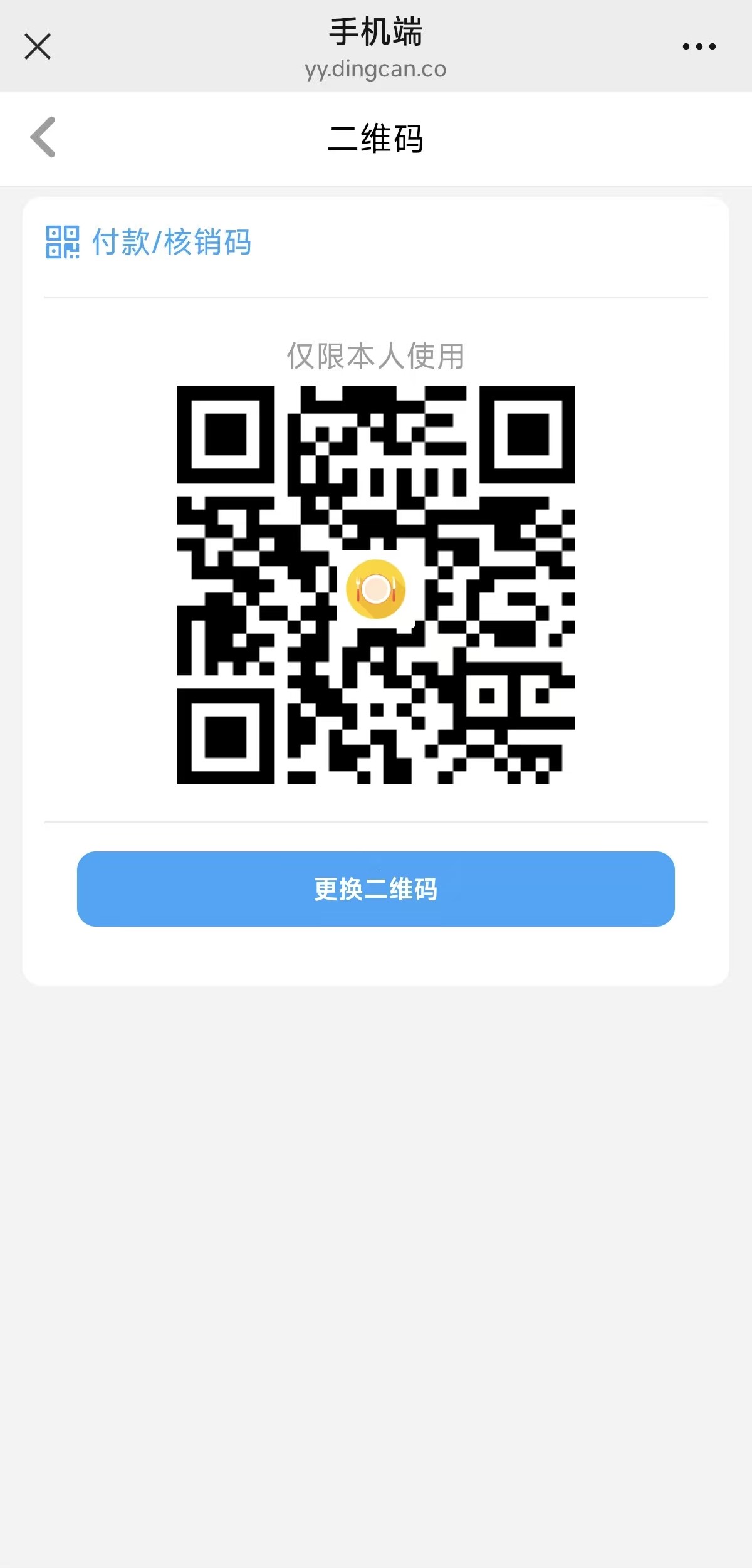The height and width of the screenshot is (1568, 752).
Task: Click the 仅限本人使用 notice text
Action: coord(376,354)
